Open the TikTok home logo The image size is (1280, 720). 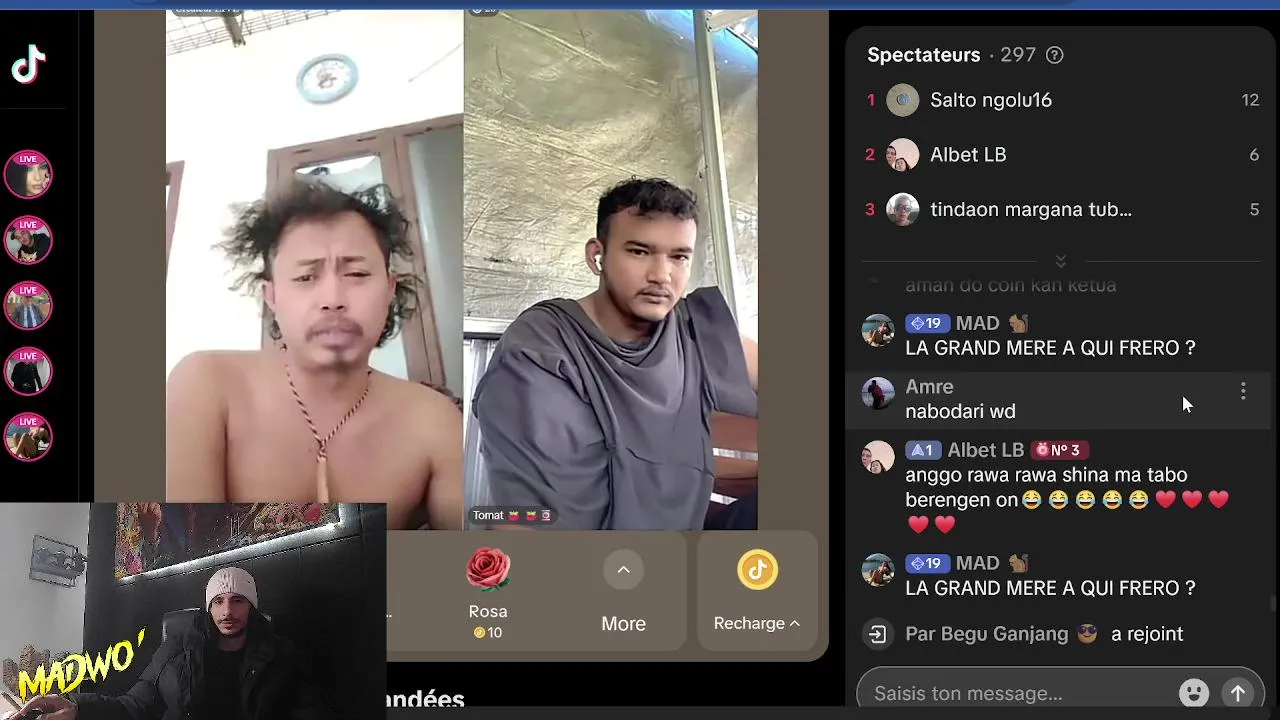tap(28, 66)
